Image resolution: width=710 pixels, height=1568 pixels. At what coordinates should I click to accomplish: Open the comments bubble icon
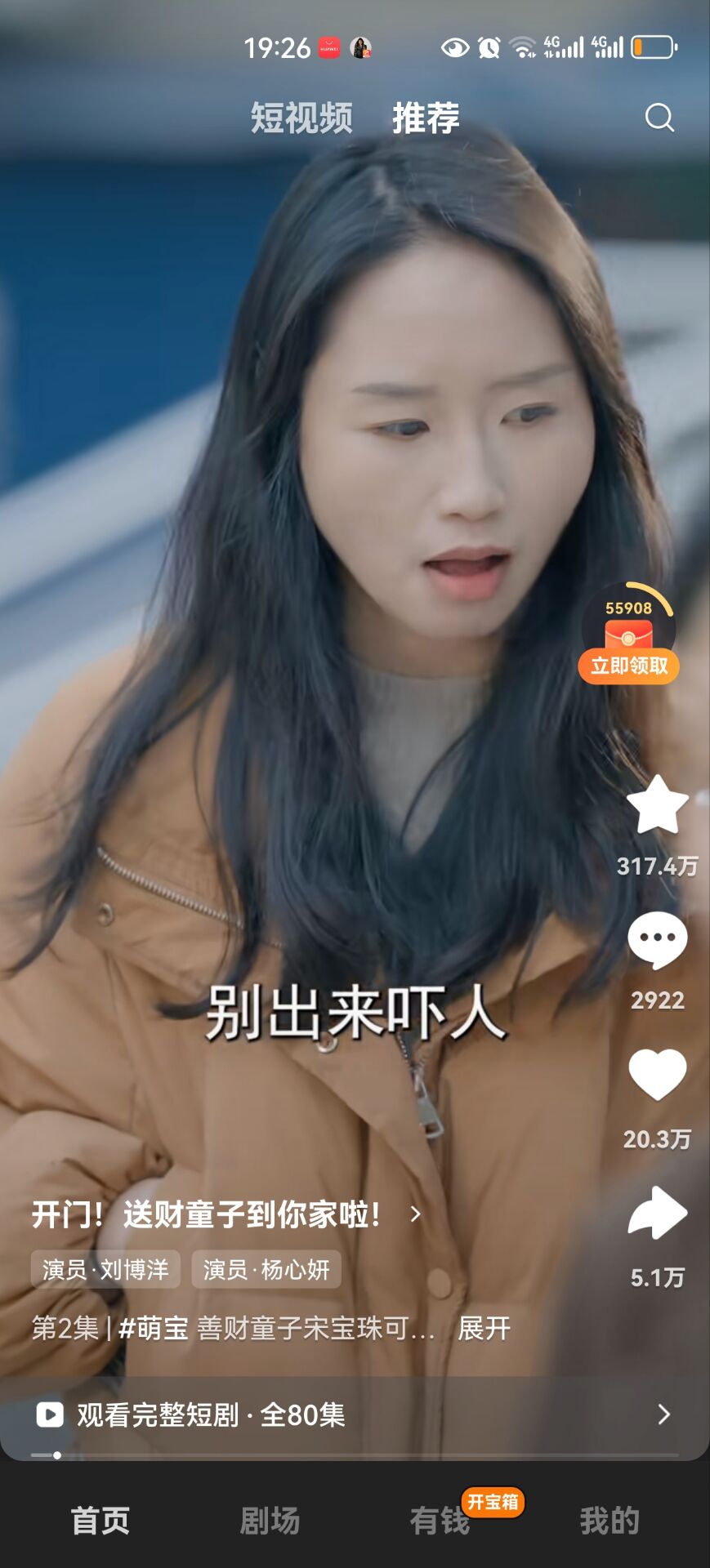click(x=659, y=939)
